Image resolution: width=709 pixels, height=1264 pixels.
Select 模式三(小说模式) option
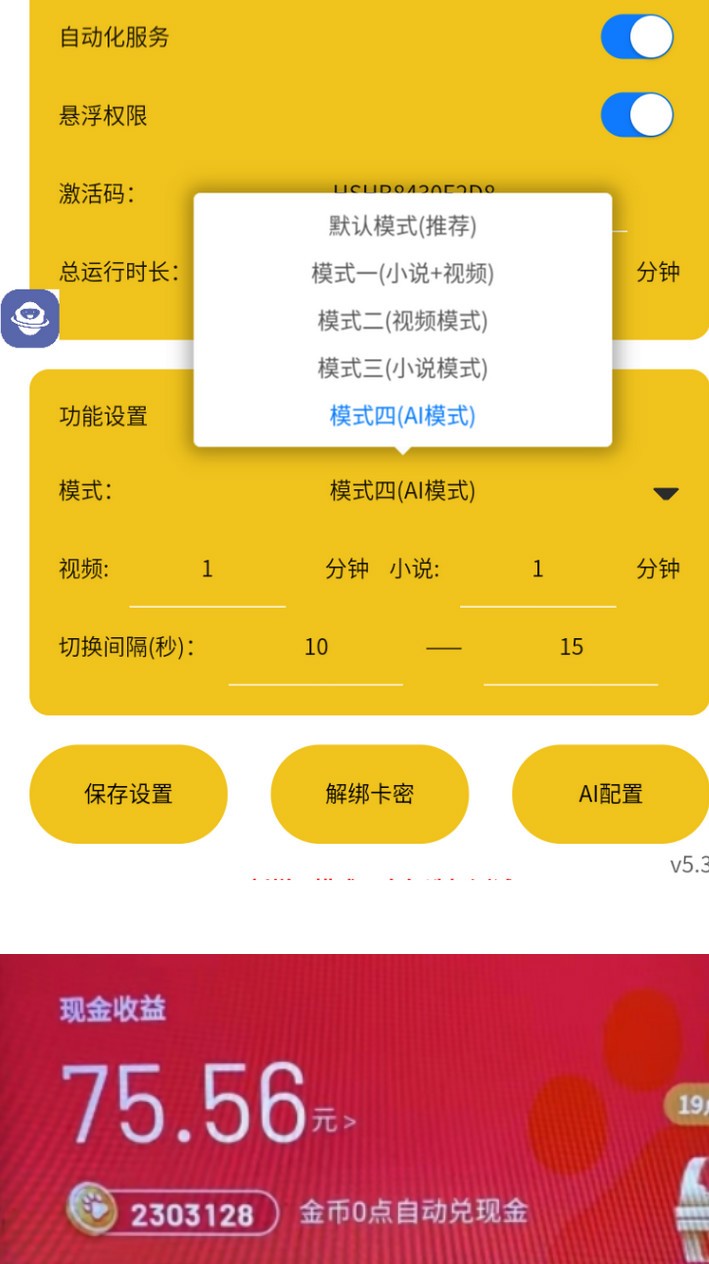point(402,368)
